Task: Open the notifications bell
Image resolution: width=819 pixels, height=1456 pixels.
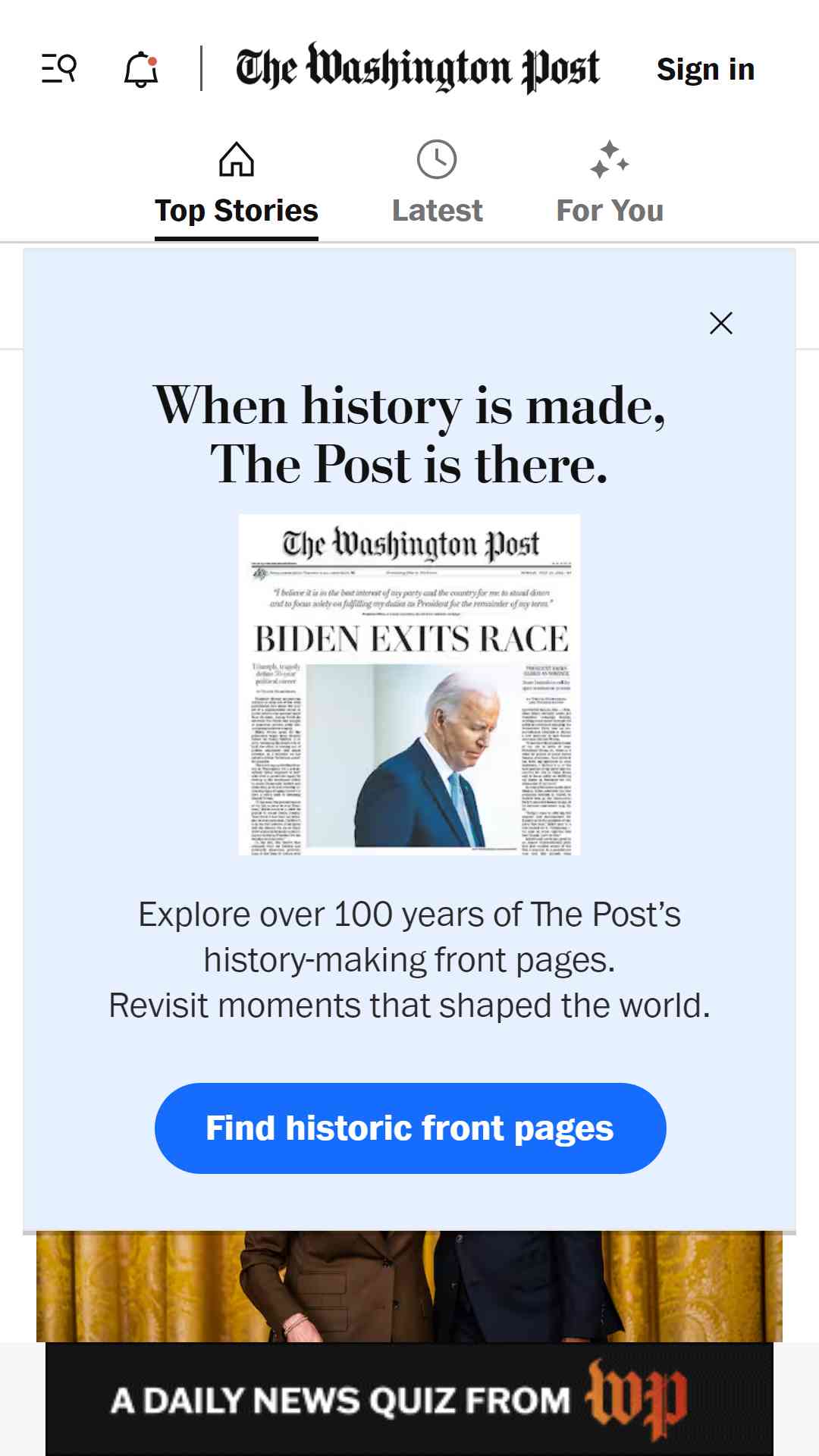Action: pos(141,69)
